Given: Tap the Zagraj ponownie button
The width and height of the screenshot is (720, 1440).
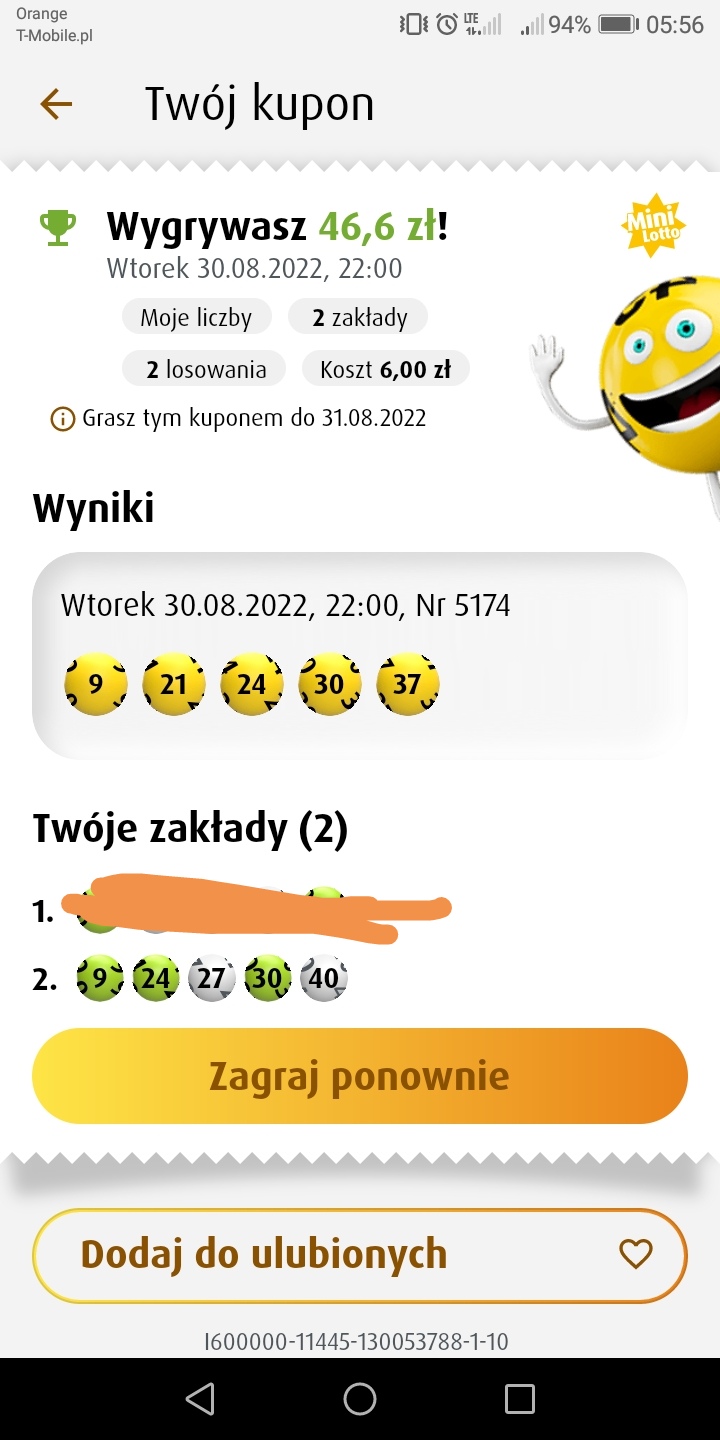Looking at the screenshot, I should tap(359, 1076).
